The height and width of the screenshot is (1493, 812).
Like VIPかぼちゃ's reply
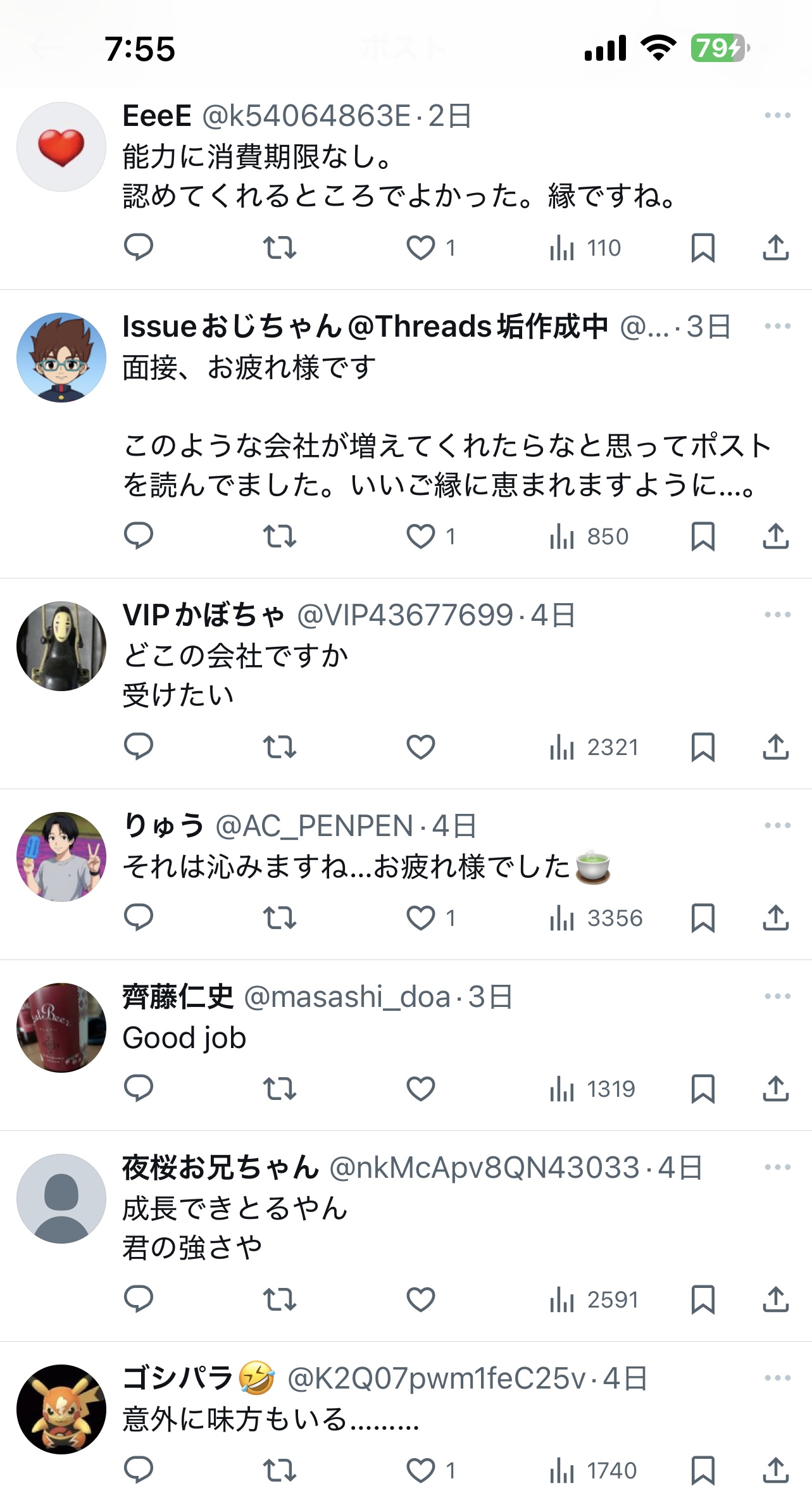point(421,747)
